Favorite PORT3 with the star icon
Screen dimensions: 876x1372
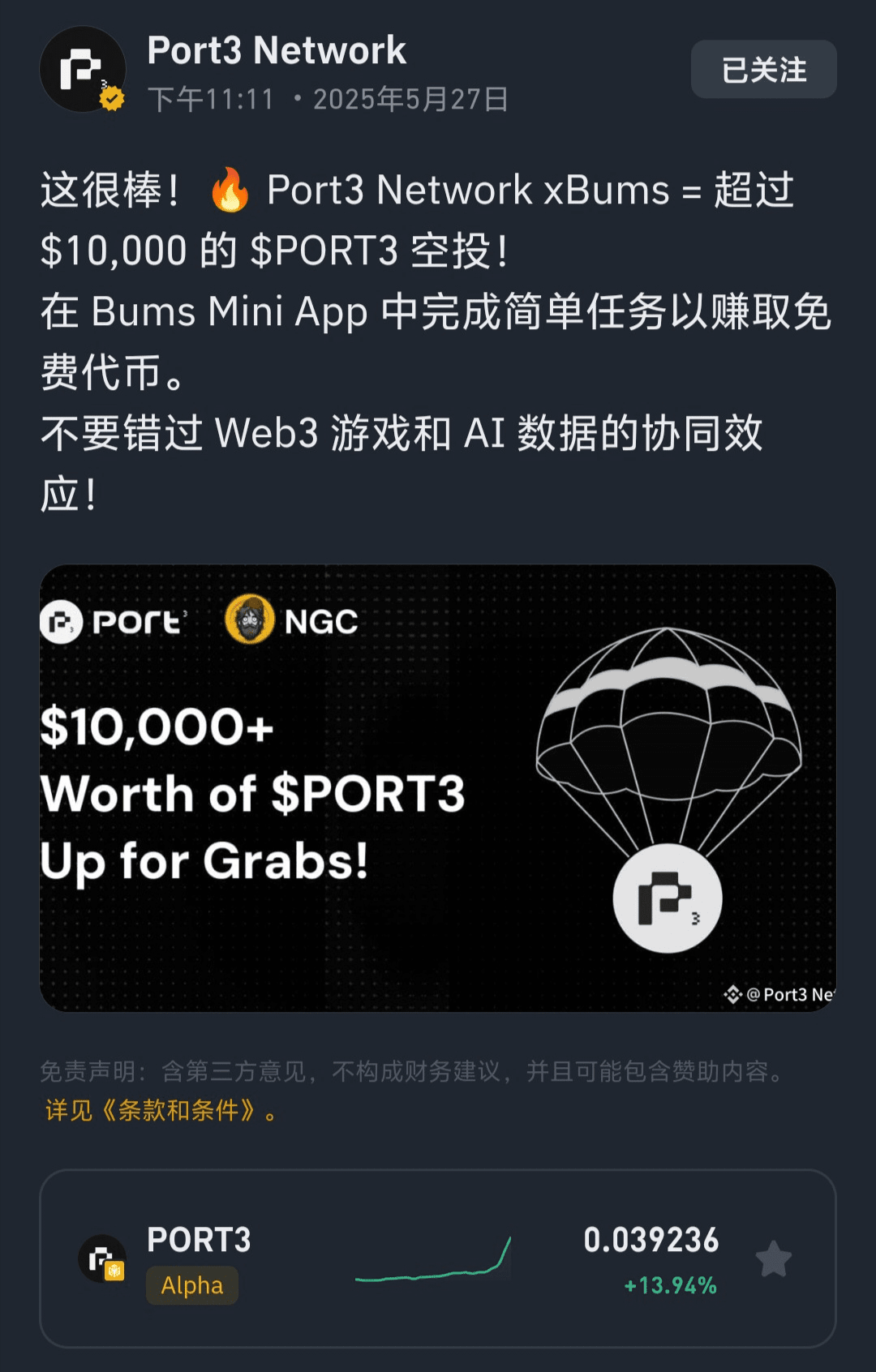tap(773, 1259)
